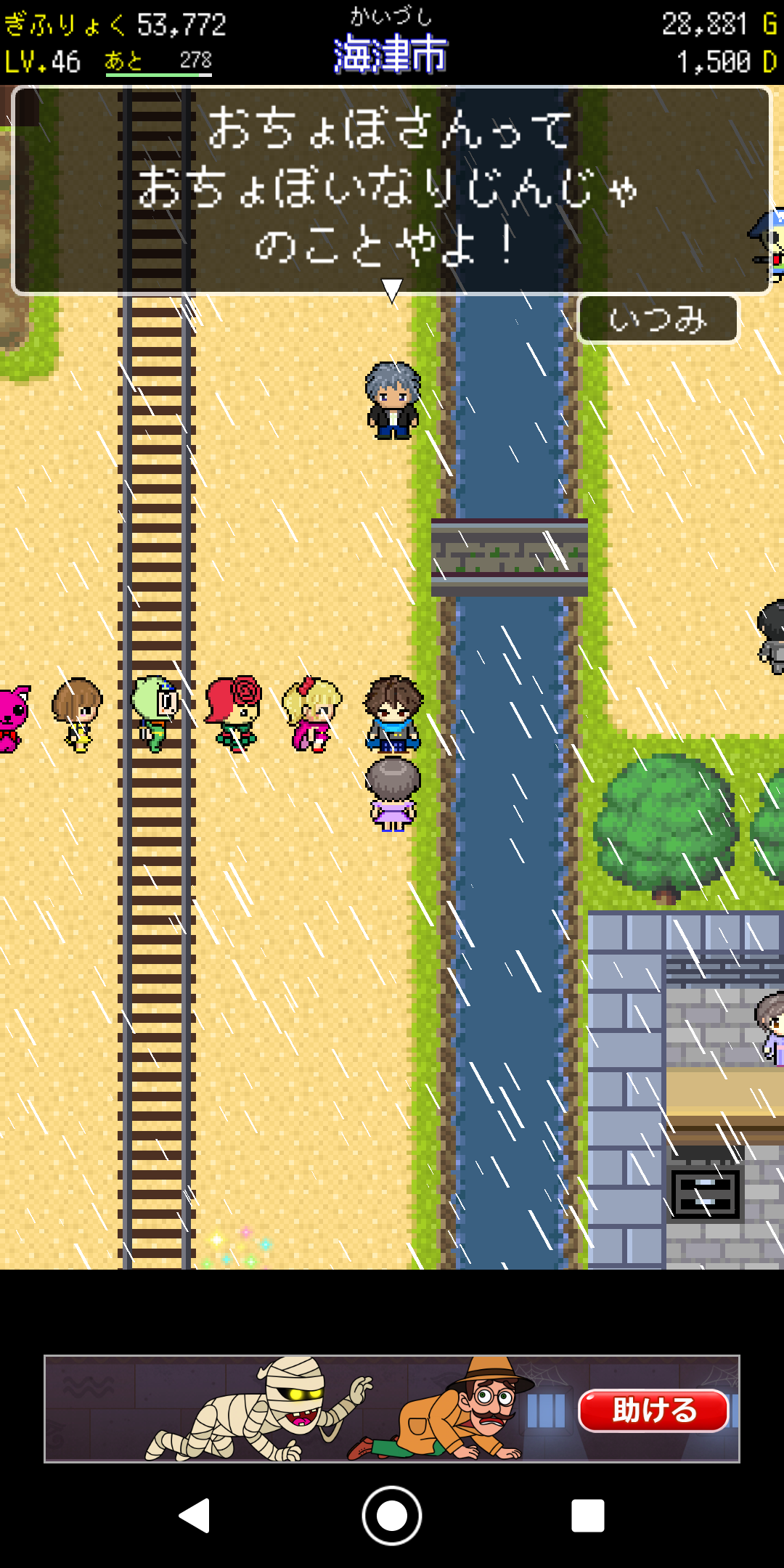Viewport: 784px width, 1568px height.
Task: Open the recent apps view
Action: 587,1516
